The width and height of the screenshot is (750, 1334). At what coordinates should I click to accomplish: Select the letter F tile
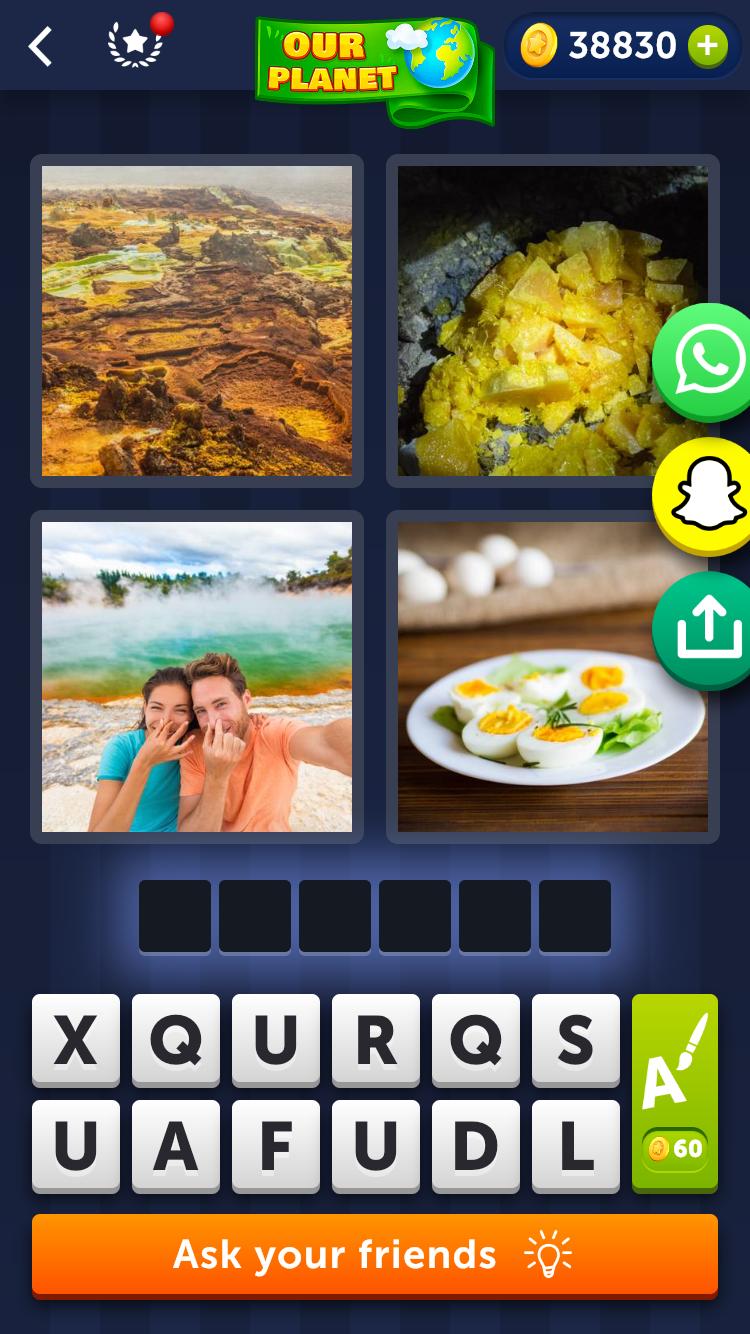(276, 1147)
